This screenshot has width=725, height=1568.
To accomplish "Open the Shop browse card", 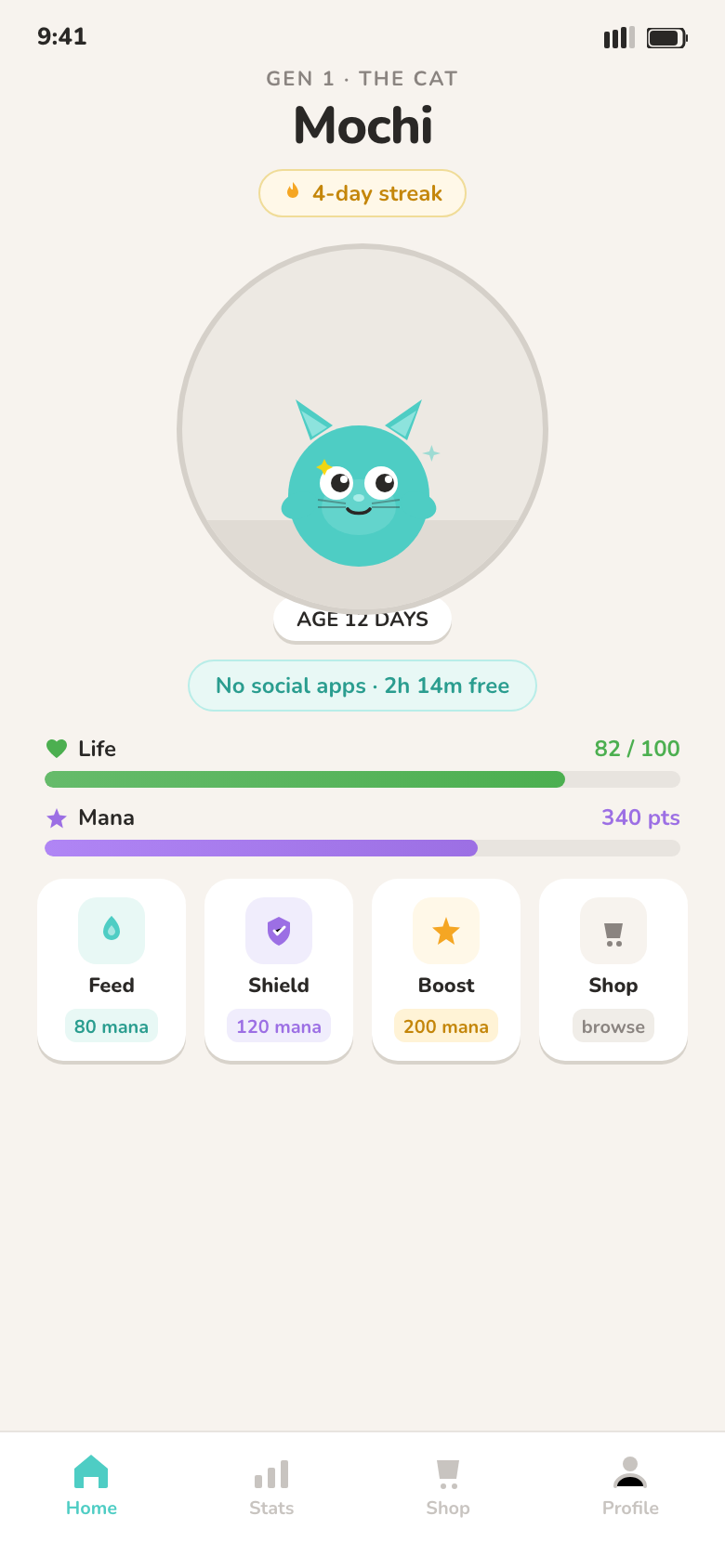I will pyautogui.click(x=613, y=970).
